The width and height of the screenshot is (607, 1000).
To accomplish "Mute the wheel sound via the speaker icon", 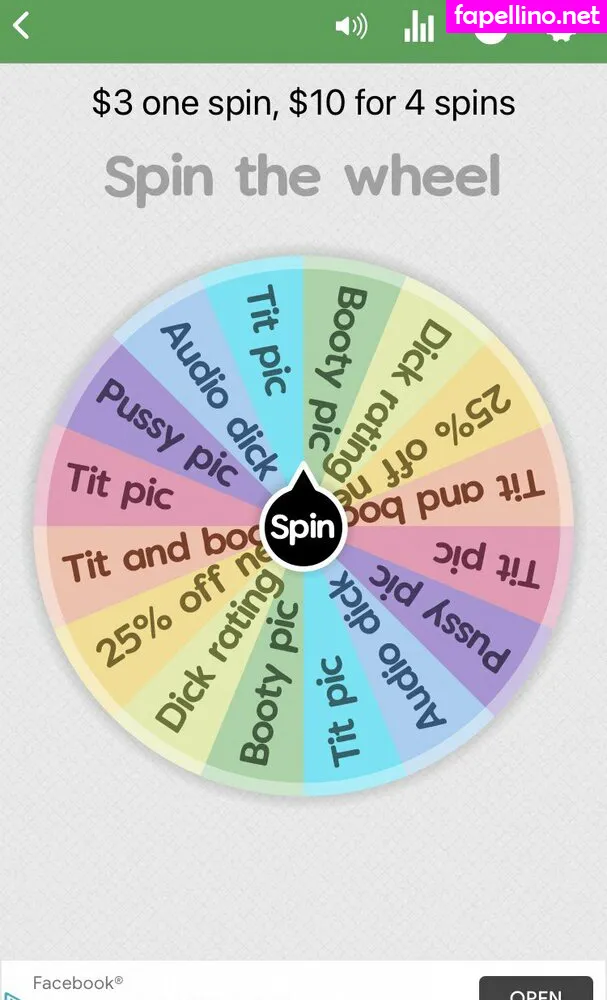I will [x=351, y=26].
